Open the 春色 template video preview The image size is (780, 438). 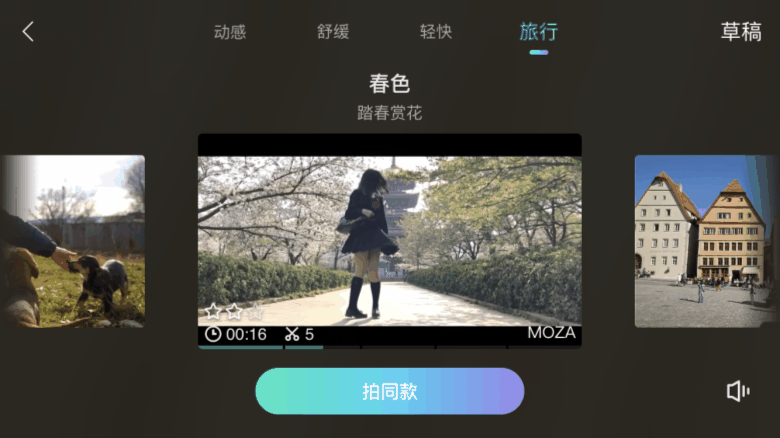coord(390,241)
